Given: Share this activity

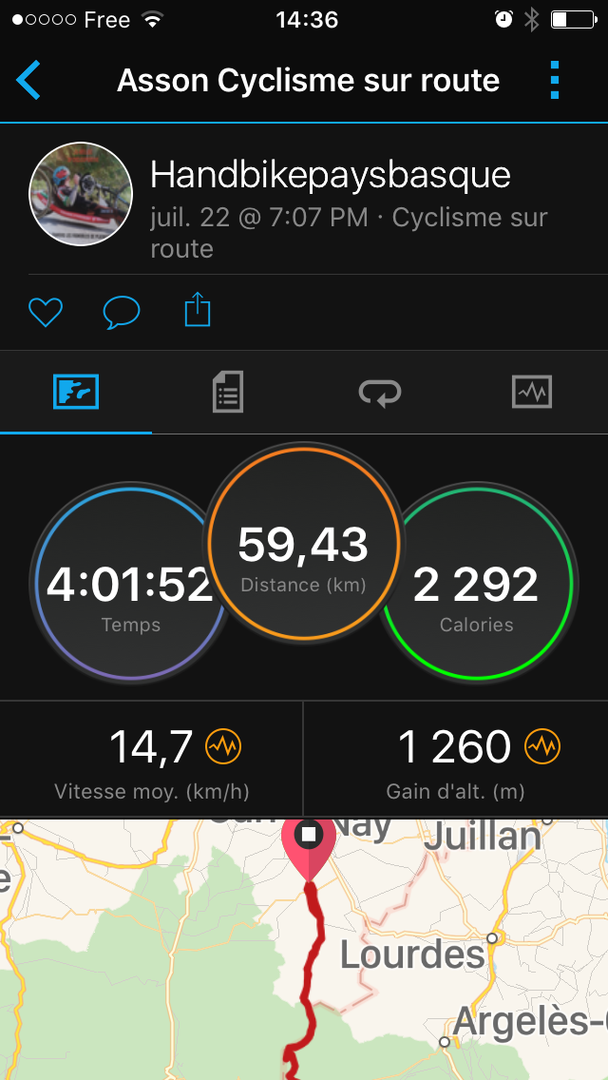Looking at the screenshot, I should coord(198,309).
